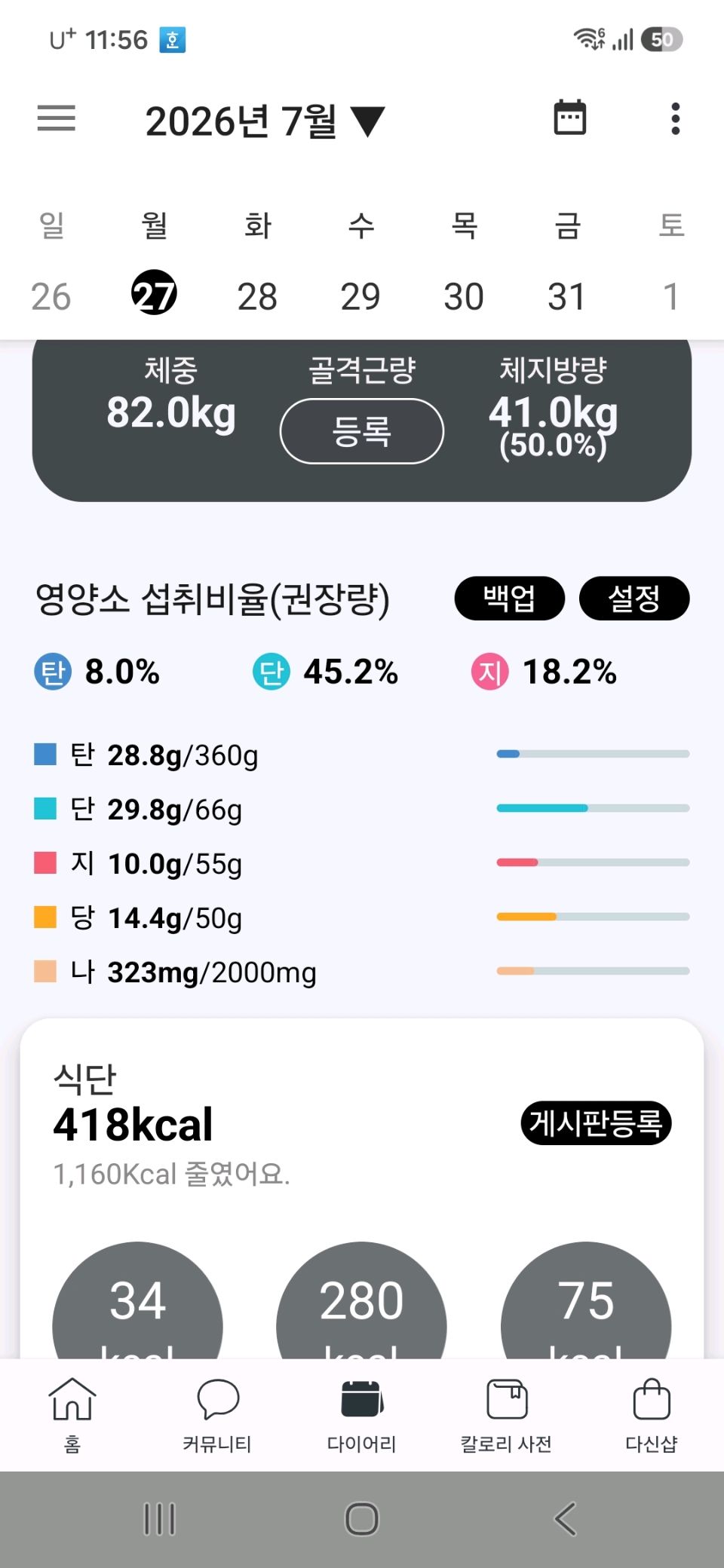Tap the system back button

tap(565, 1518)
